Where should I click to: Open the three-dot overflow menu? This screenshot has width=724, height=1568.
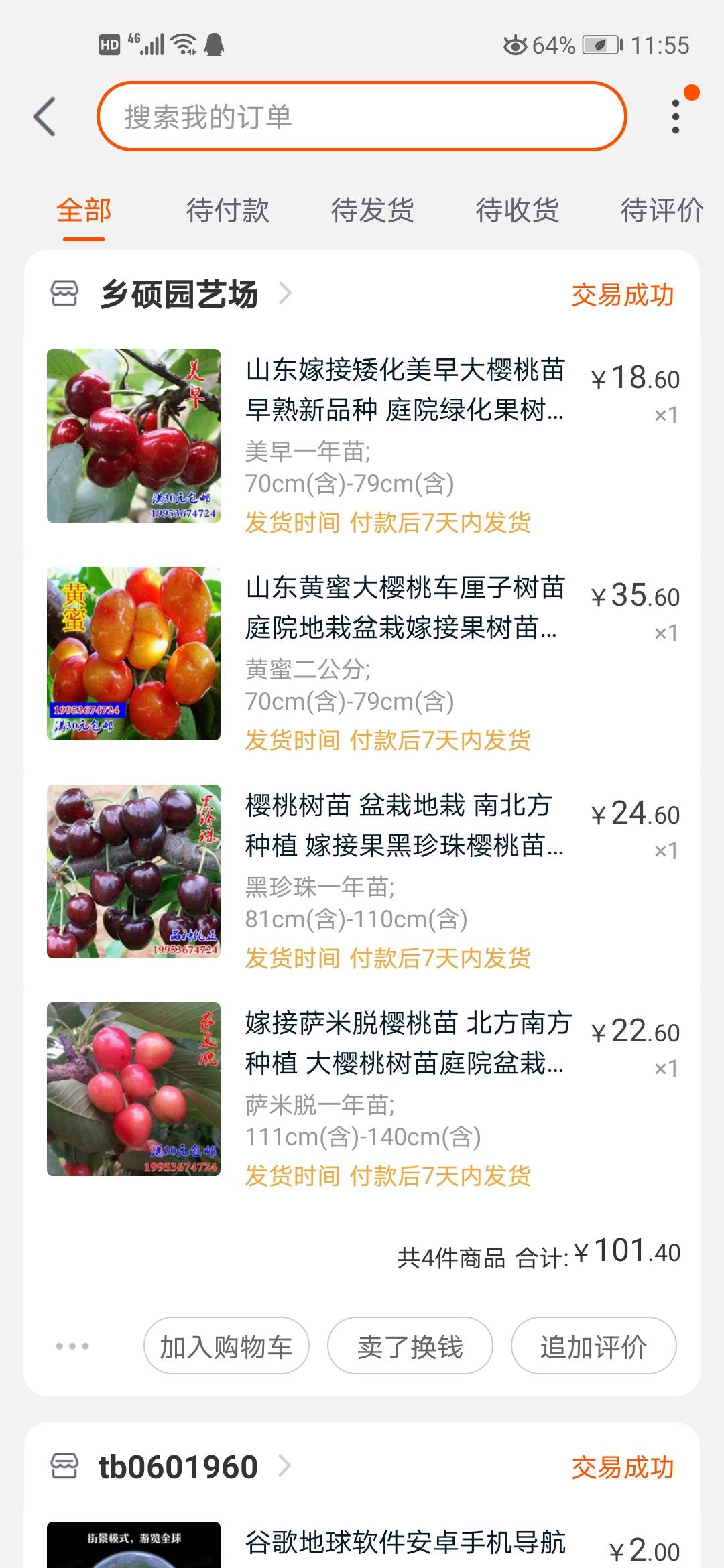coord(675,117)
